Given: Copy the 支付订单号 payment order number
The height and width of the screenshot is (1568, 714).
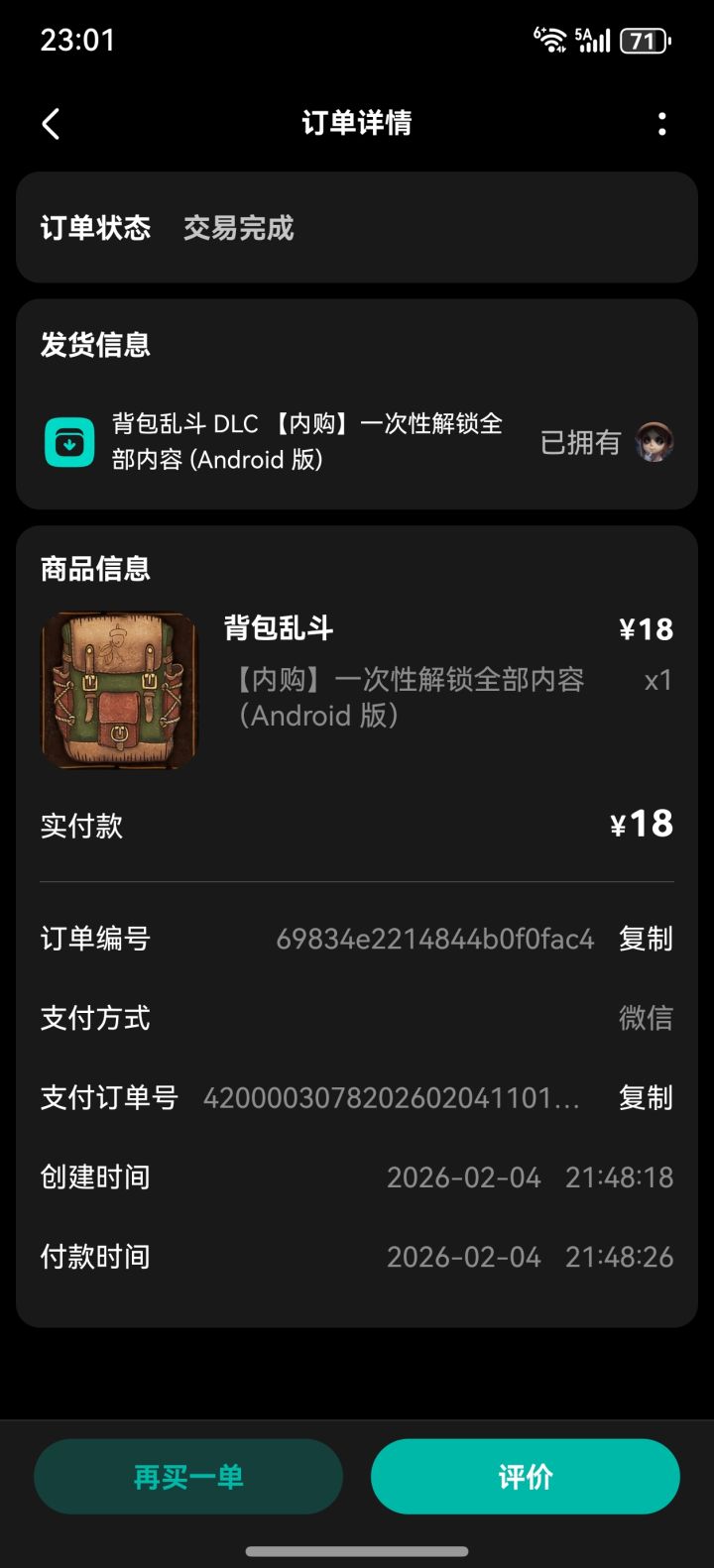Looking at the screenshot, I should click(x=645, y=1097).
